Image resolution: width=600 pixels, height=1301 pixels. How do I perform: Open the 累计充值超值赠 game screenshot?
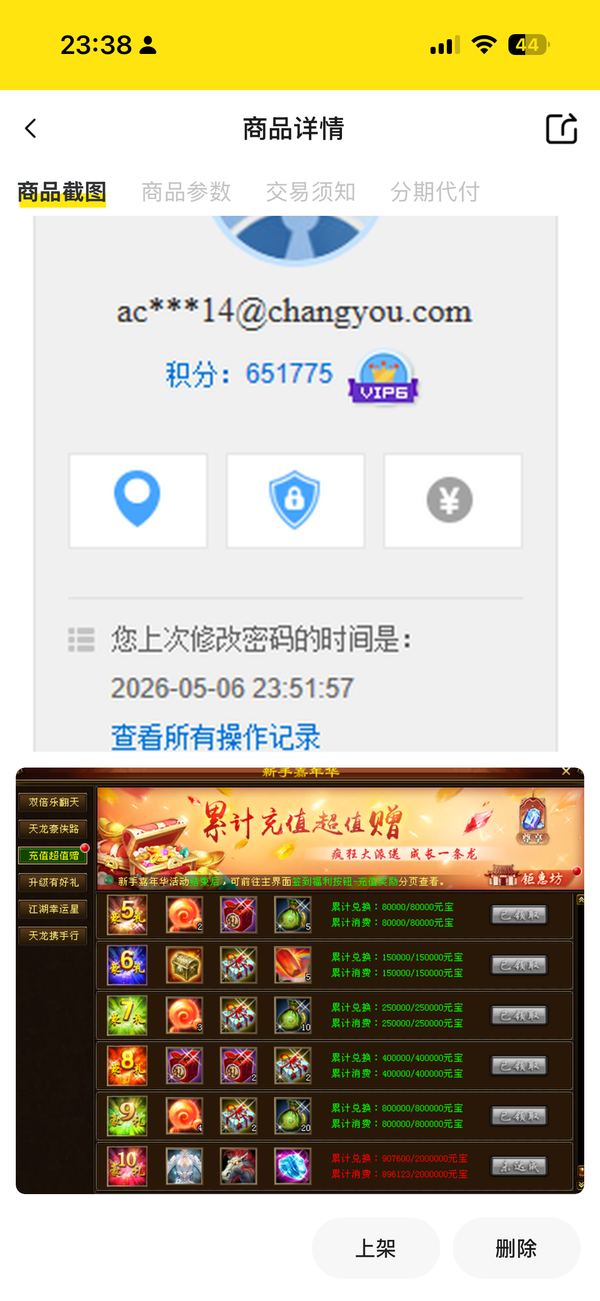(300, 980)
